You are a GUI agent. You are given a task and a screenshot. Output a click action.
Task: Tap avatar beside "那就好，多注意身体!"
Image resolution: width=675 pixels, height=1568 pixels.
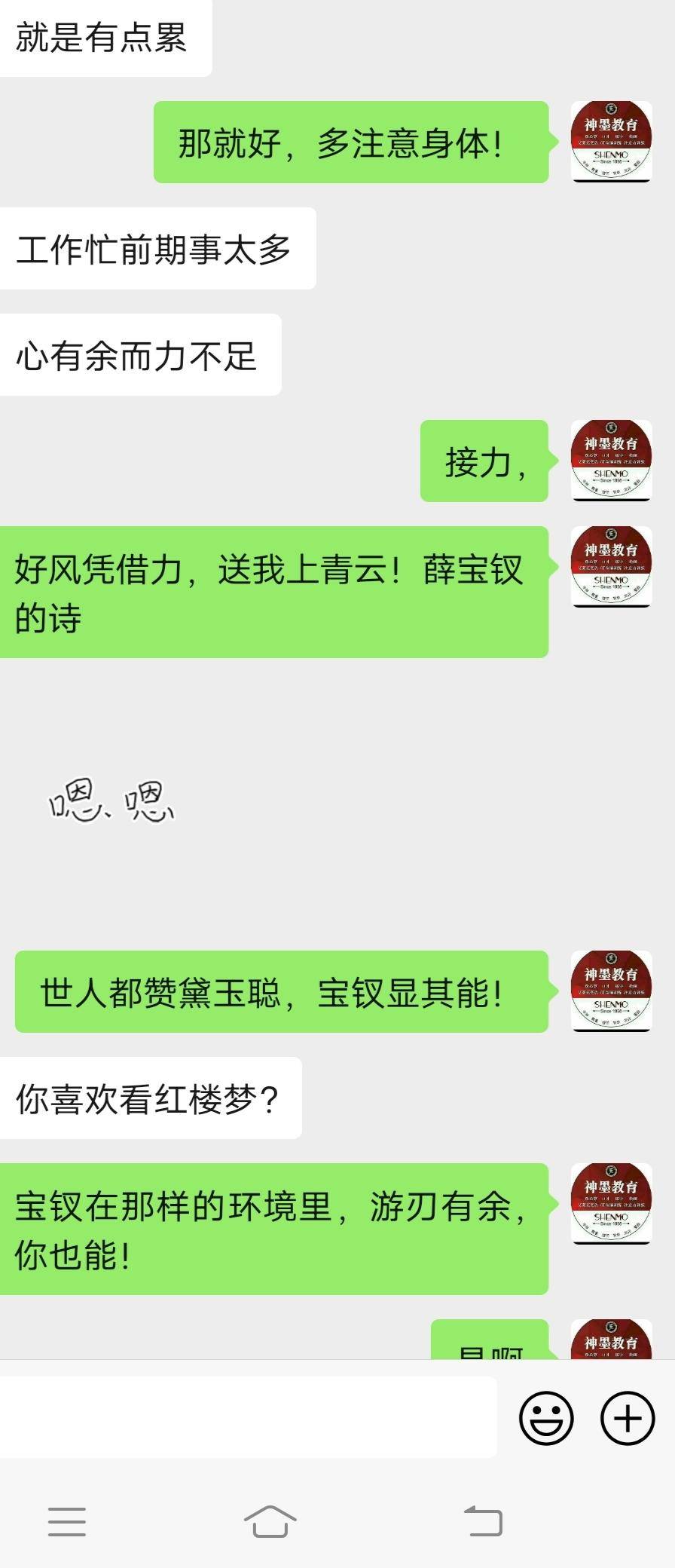tap(611, 142)
